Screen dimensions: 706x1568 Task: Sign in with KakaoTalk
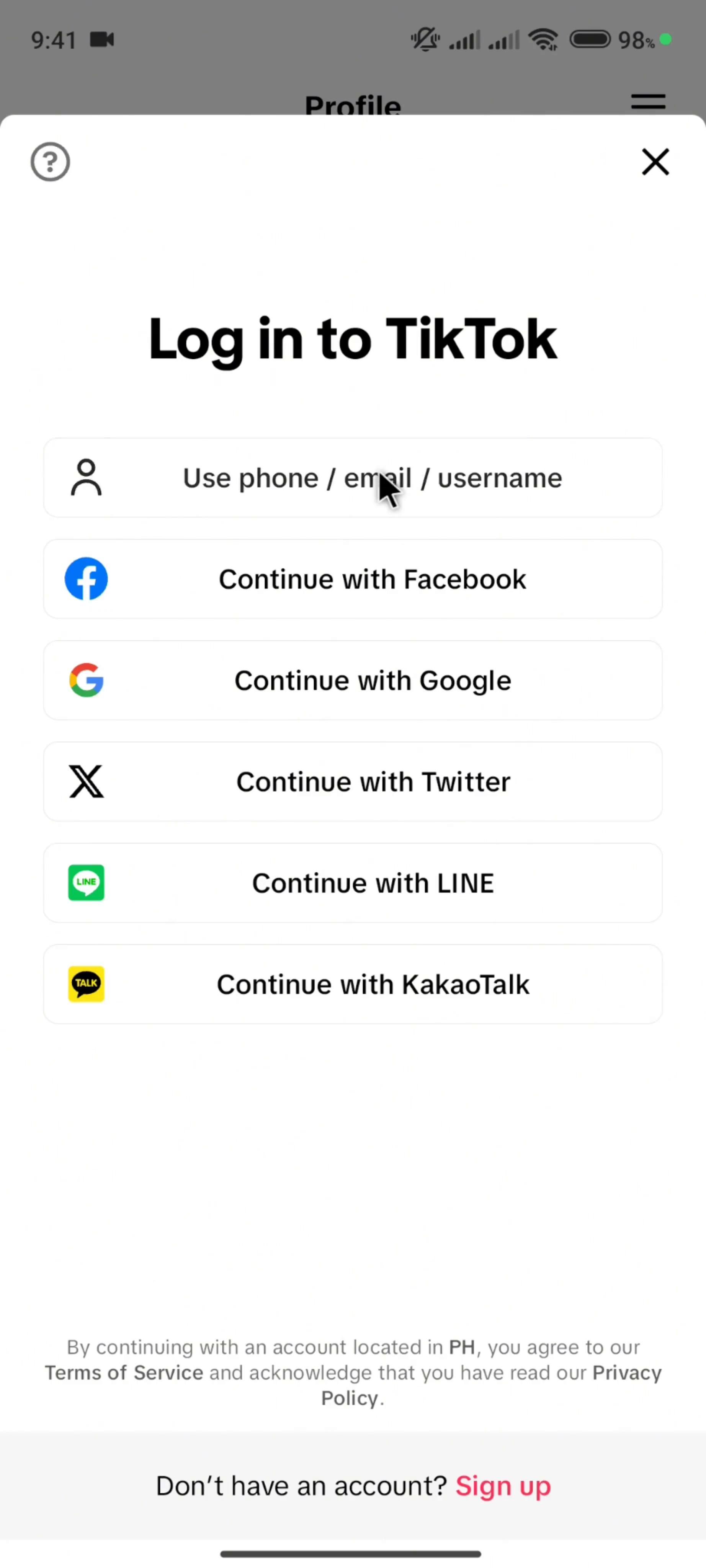353,984
